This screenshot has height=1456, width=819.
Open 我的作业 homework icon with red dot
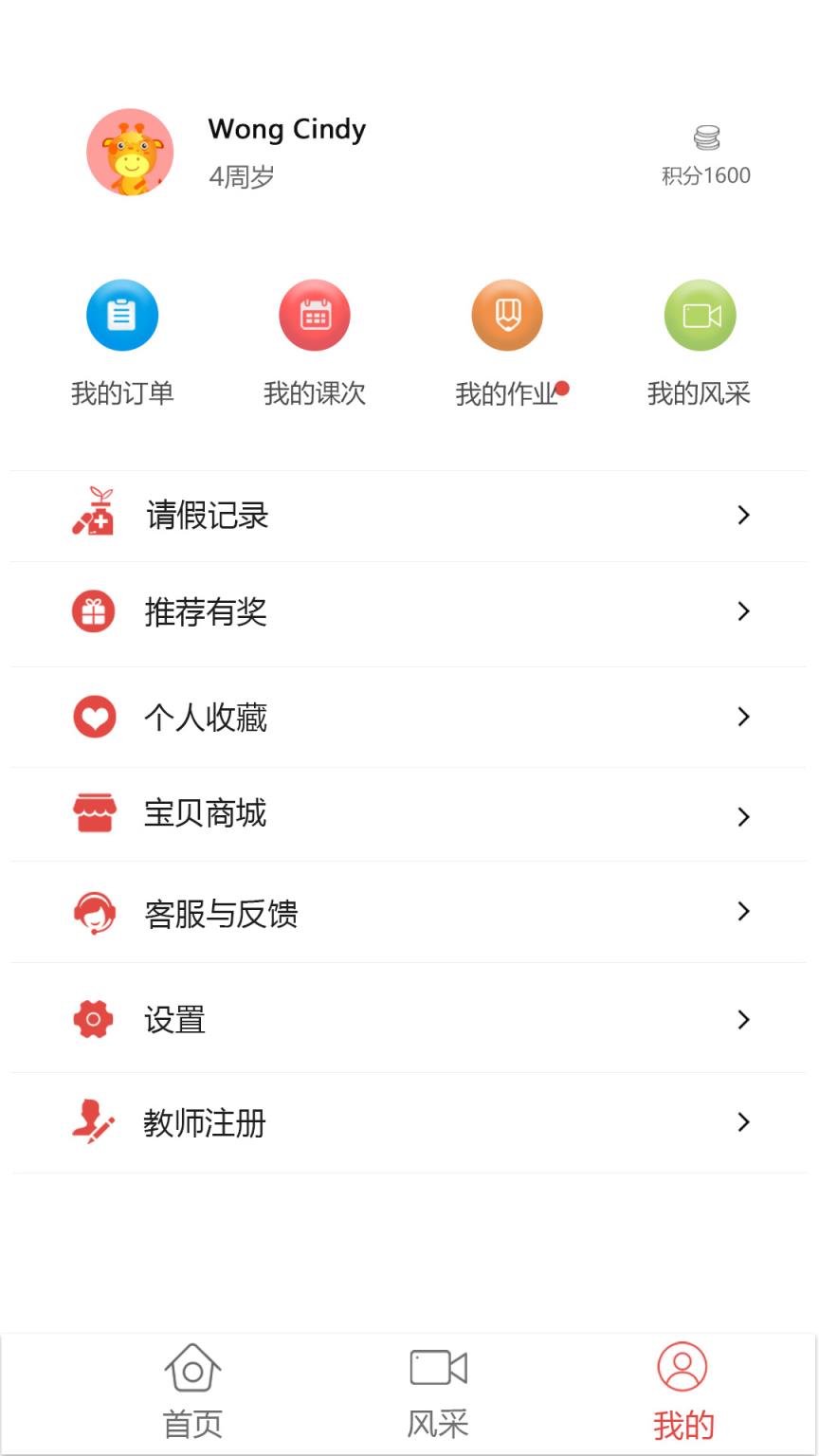pos(507,314)
